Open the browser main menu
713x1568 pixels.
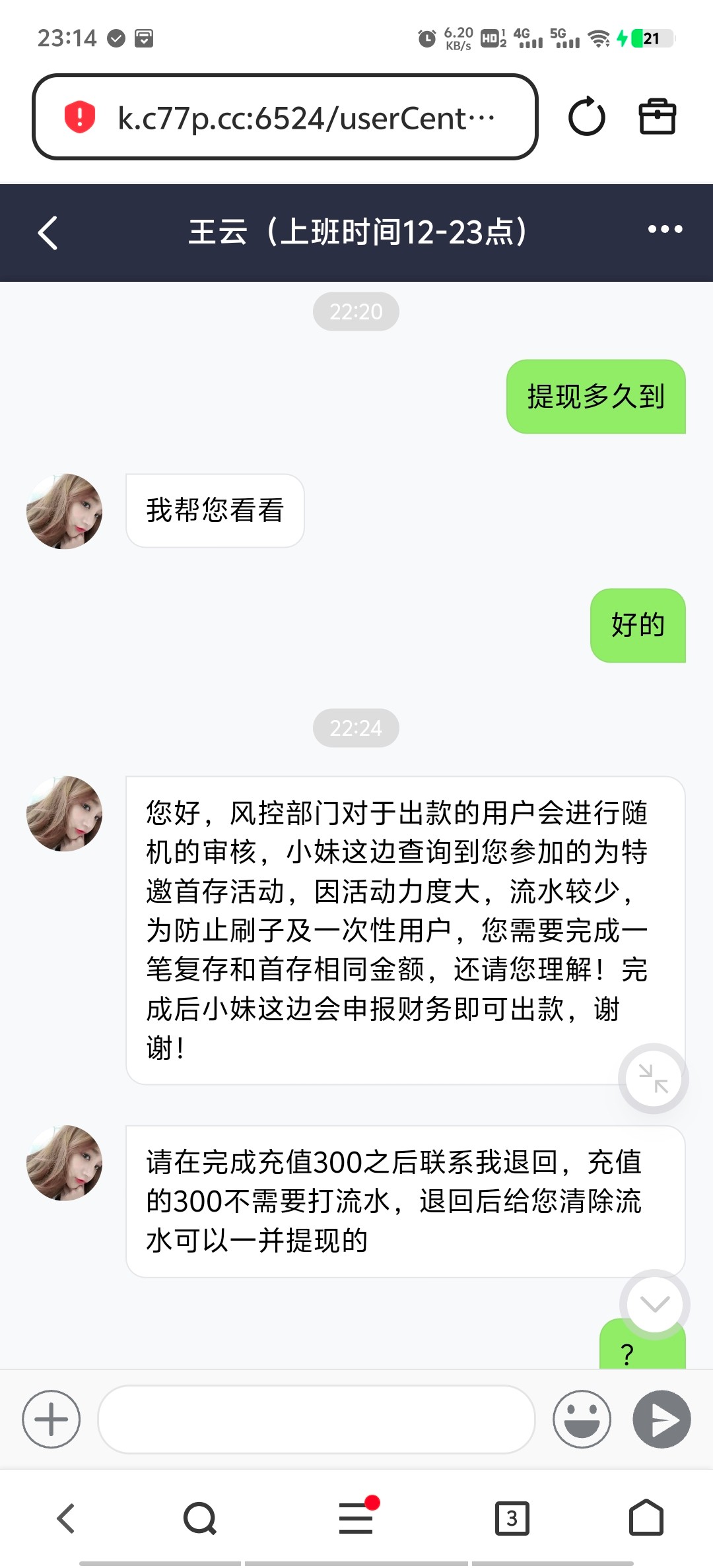point(356,1518)
